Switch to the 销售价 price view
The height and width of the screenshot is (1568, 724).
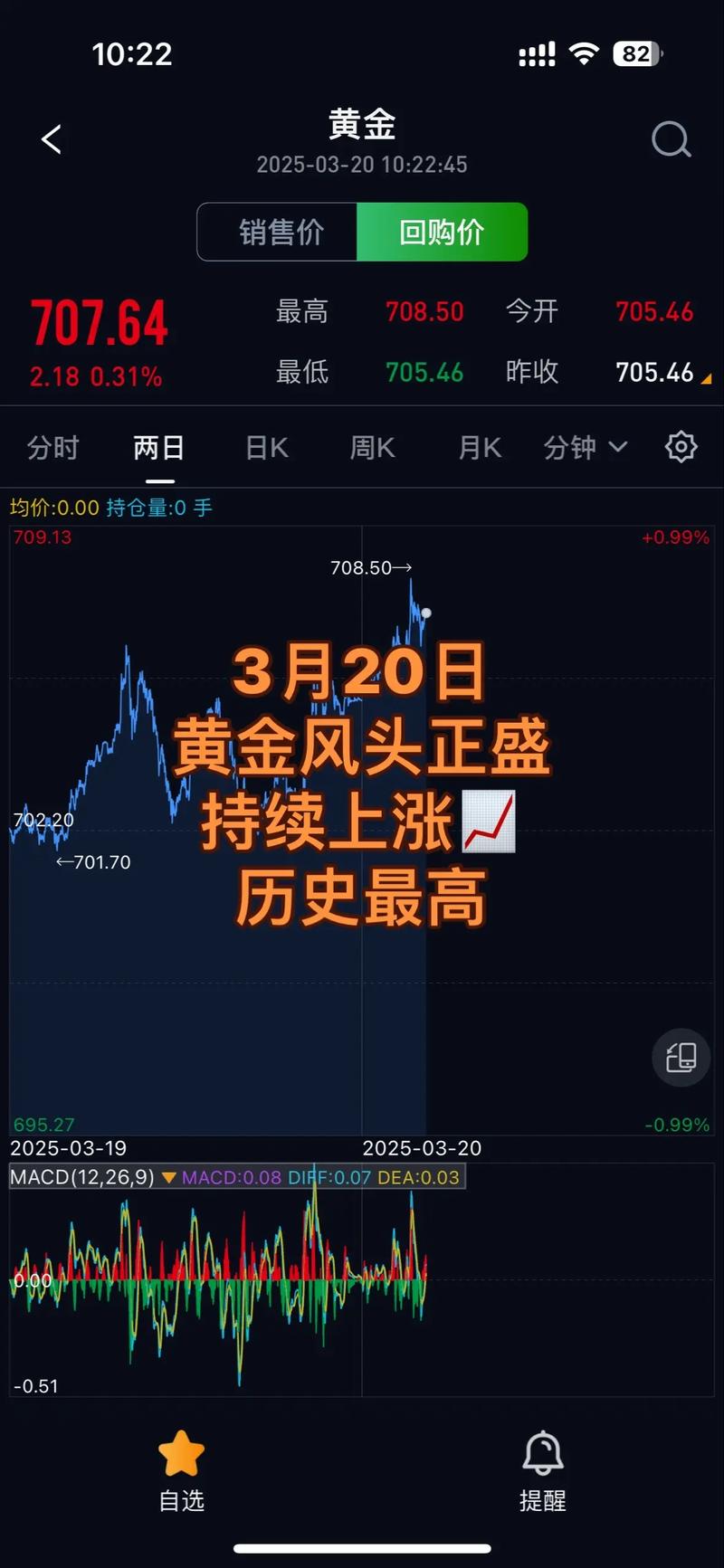(281, 233)
